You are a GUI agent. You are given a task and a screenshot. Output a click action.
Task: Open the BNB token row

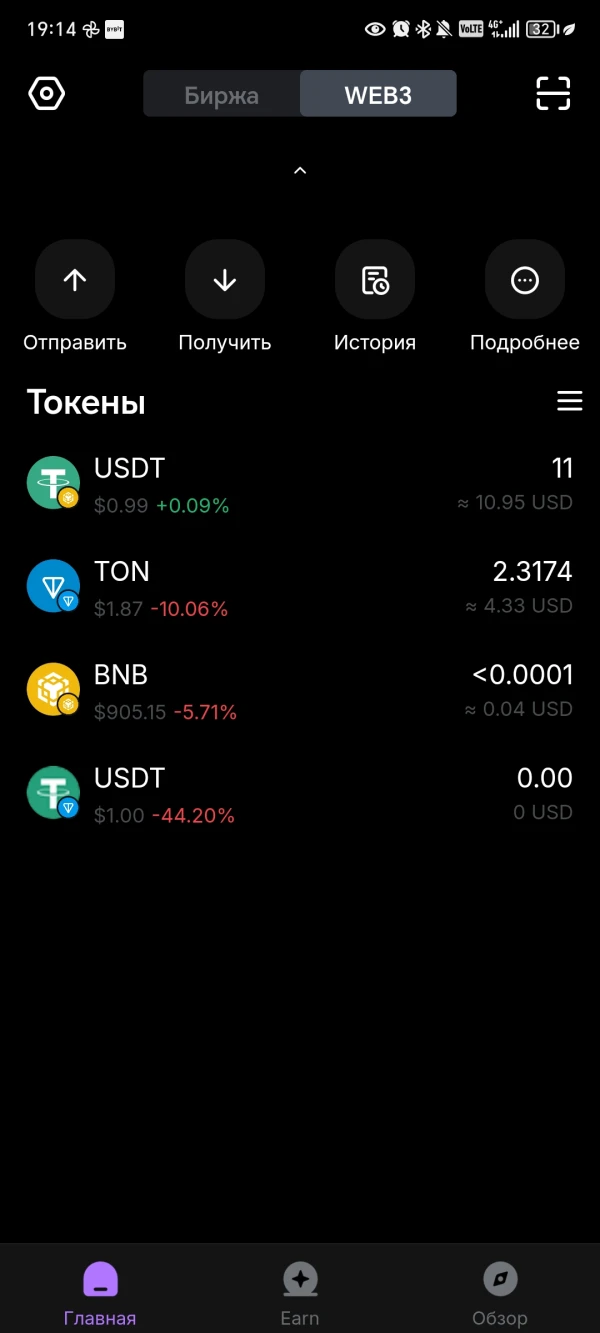tap(300, 689)
